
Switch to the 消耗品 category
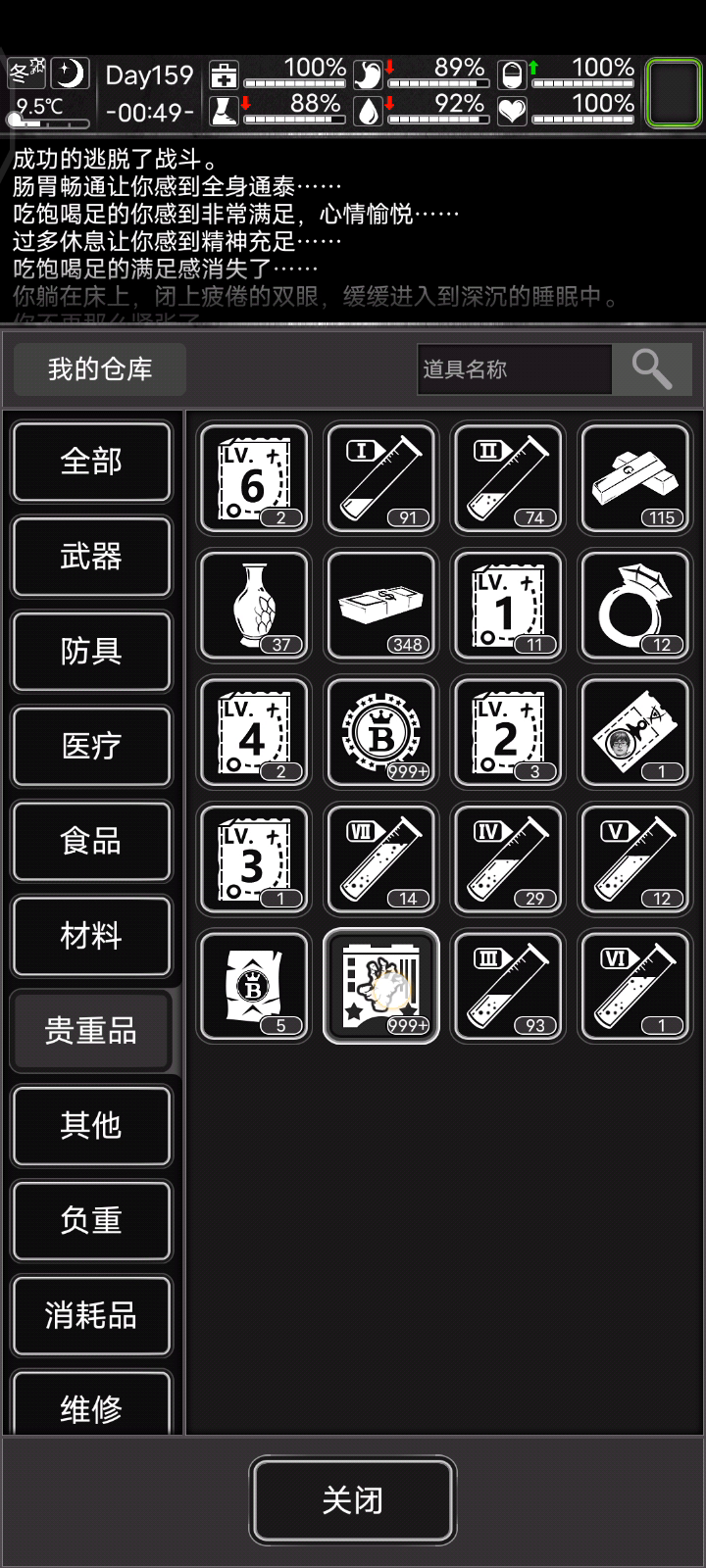click(x=91, y=1315)
